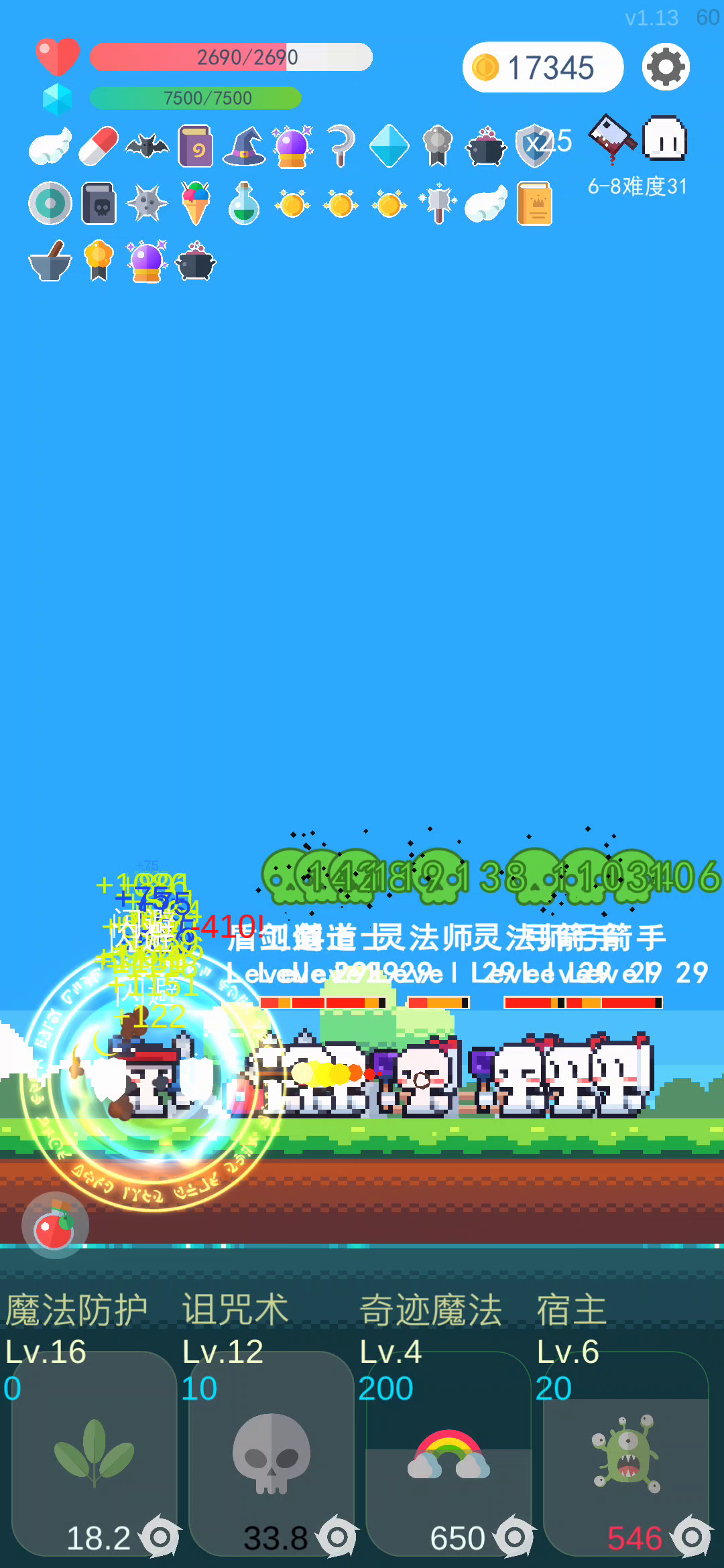The image size is (724, 1568).
Task: Activate the 奇迹魔法 rainbow skill
Action: [x=448, y=1454]
